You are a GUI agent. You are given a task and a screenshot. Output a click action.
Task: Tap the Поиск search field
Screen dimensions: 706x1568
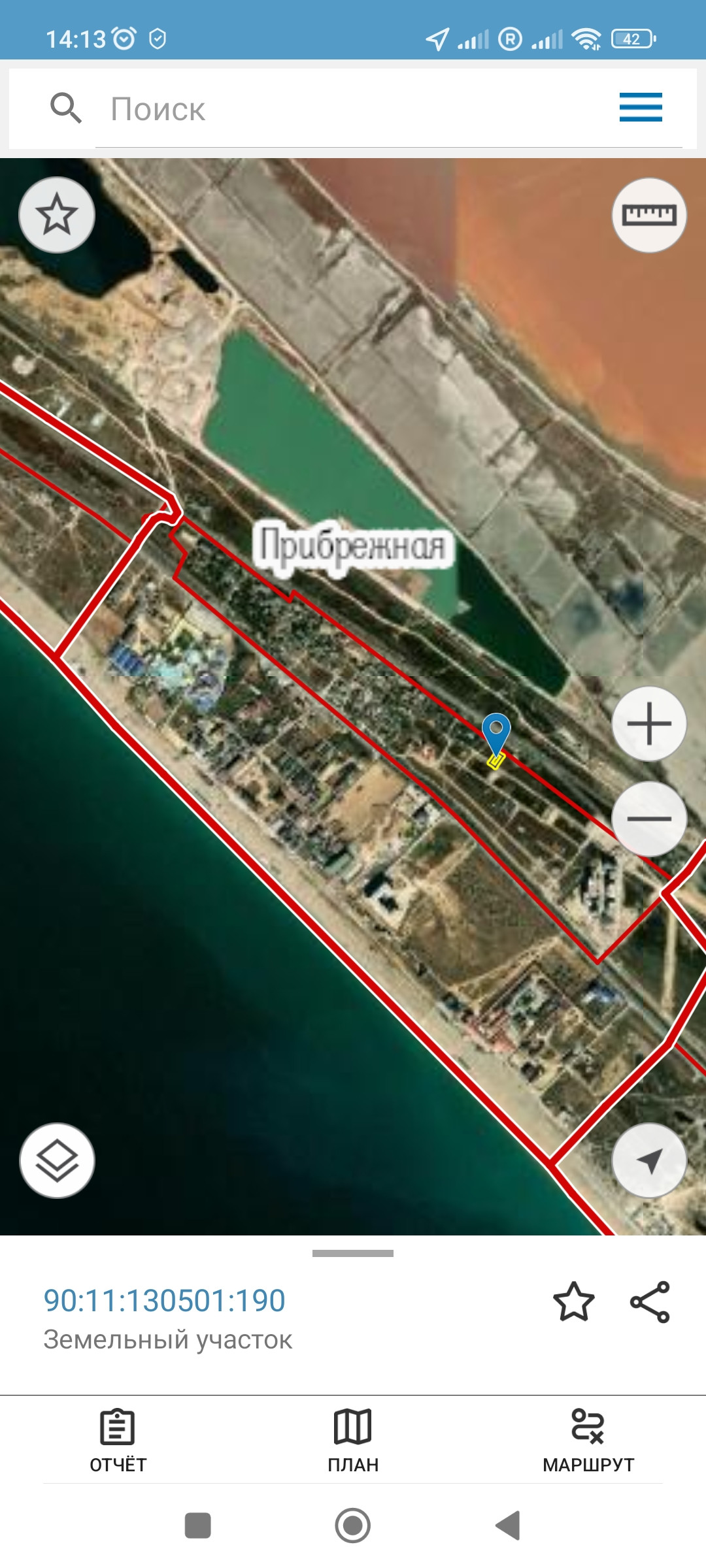[x=353, y=108]
